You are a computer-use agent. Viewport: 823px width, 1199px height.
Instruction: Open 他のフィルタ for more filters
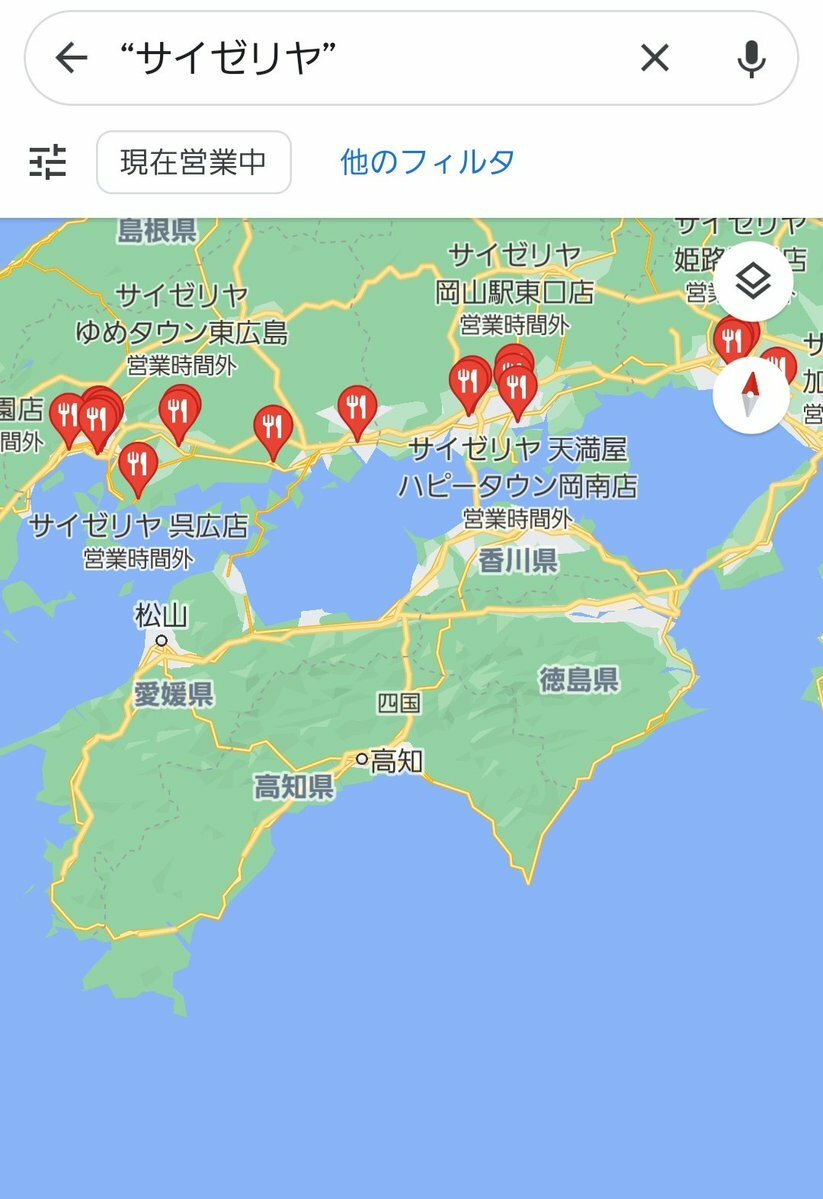tap(427, 161)
